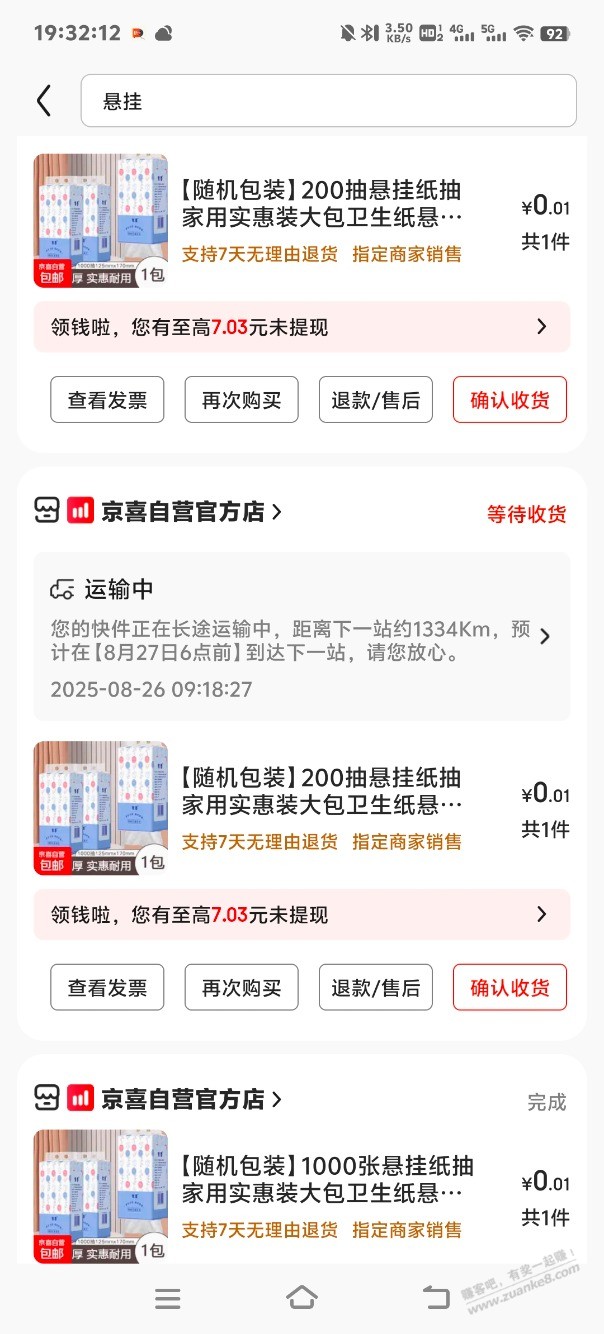Select 再次购买 for the 运输中 order
The width and height of the screenshot is (604, 1334).
point(241,988)
